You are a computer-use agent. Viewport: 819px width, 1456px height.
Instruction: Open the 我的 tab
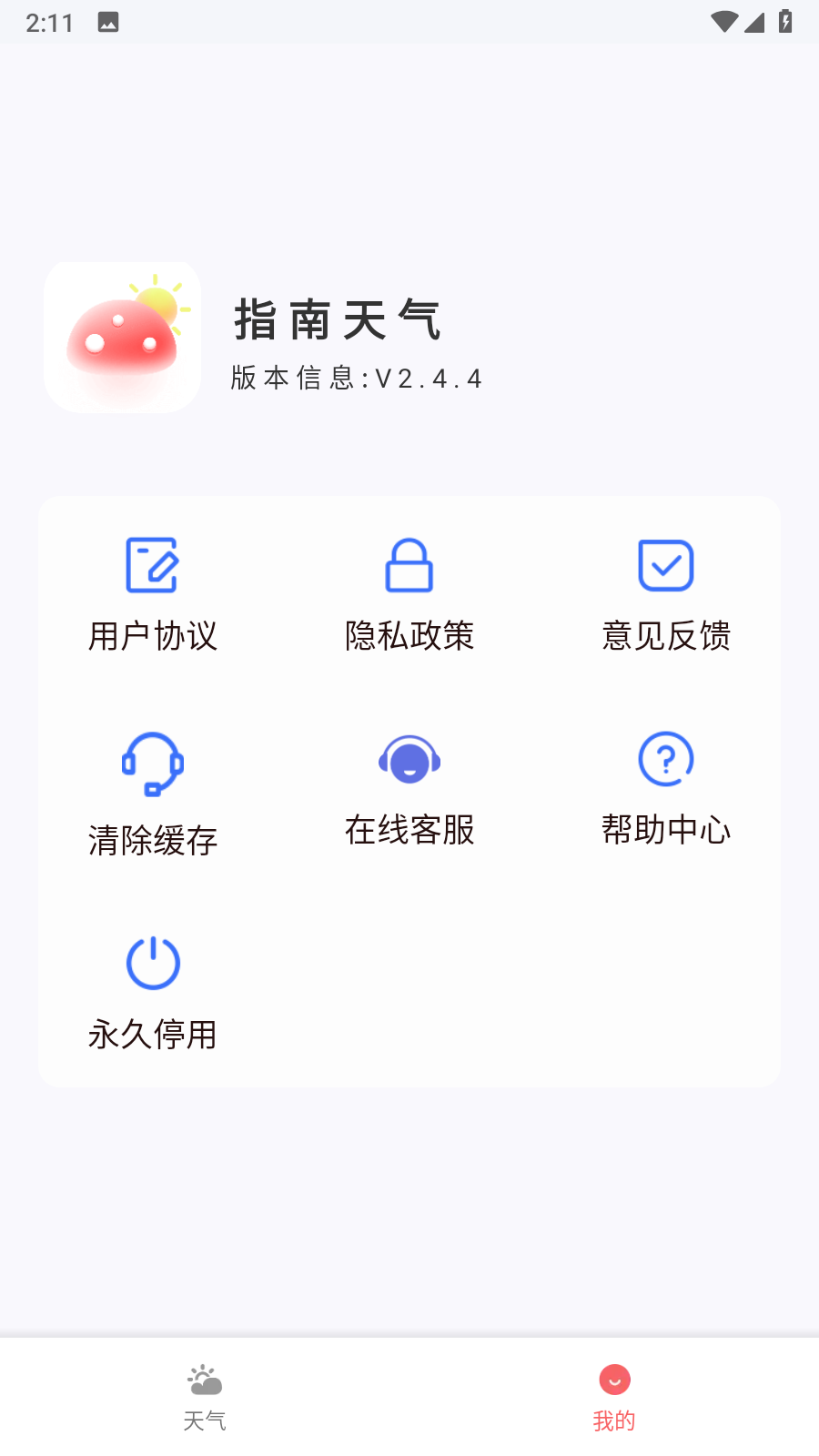pos(613,1397)
